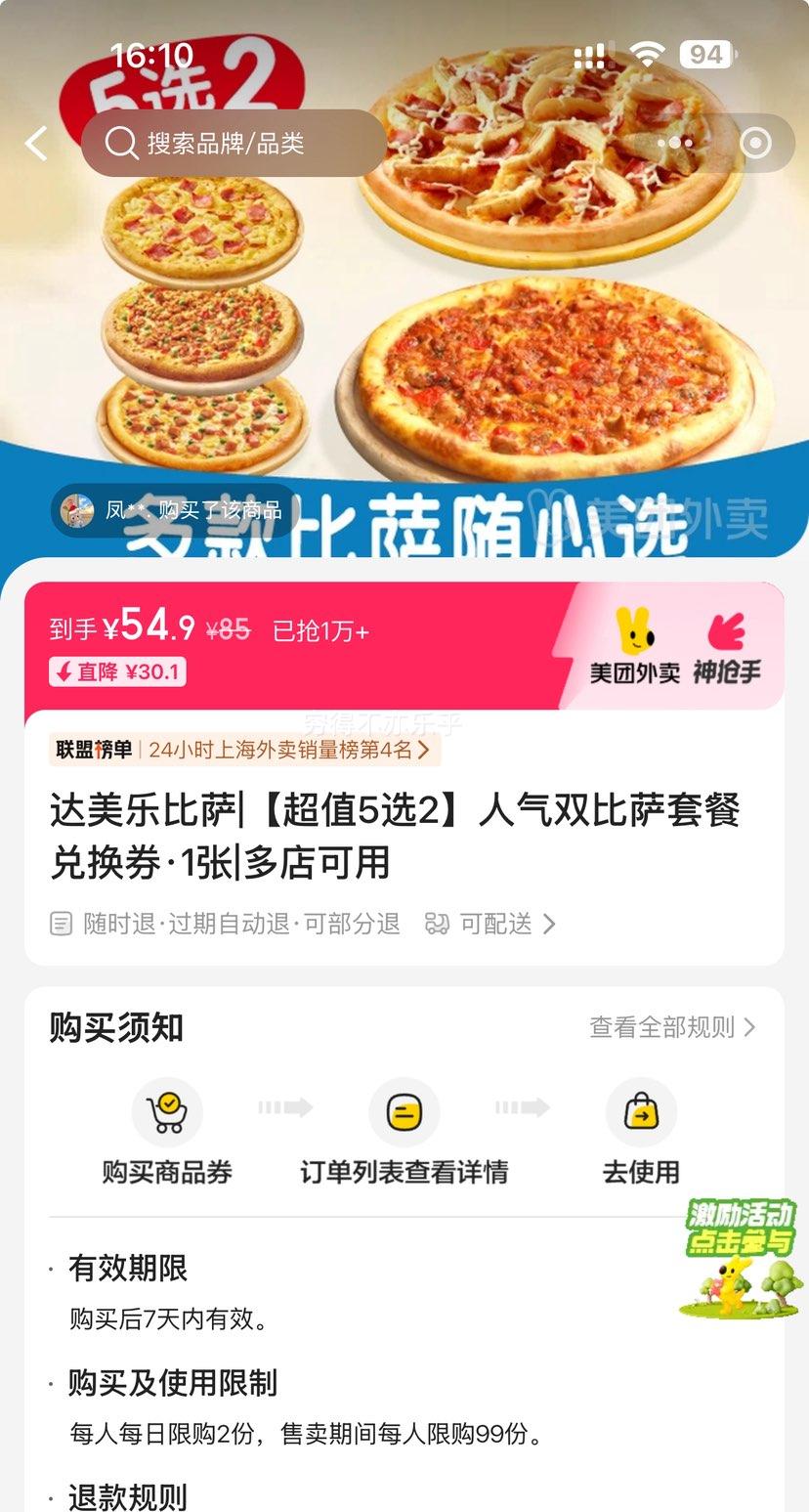Tap the 搜索品牌/品类 search field
The image size is (809, 1512).
point(244,143)
